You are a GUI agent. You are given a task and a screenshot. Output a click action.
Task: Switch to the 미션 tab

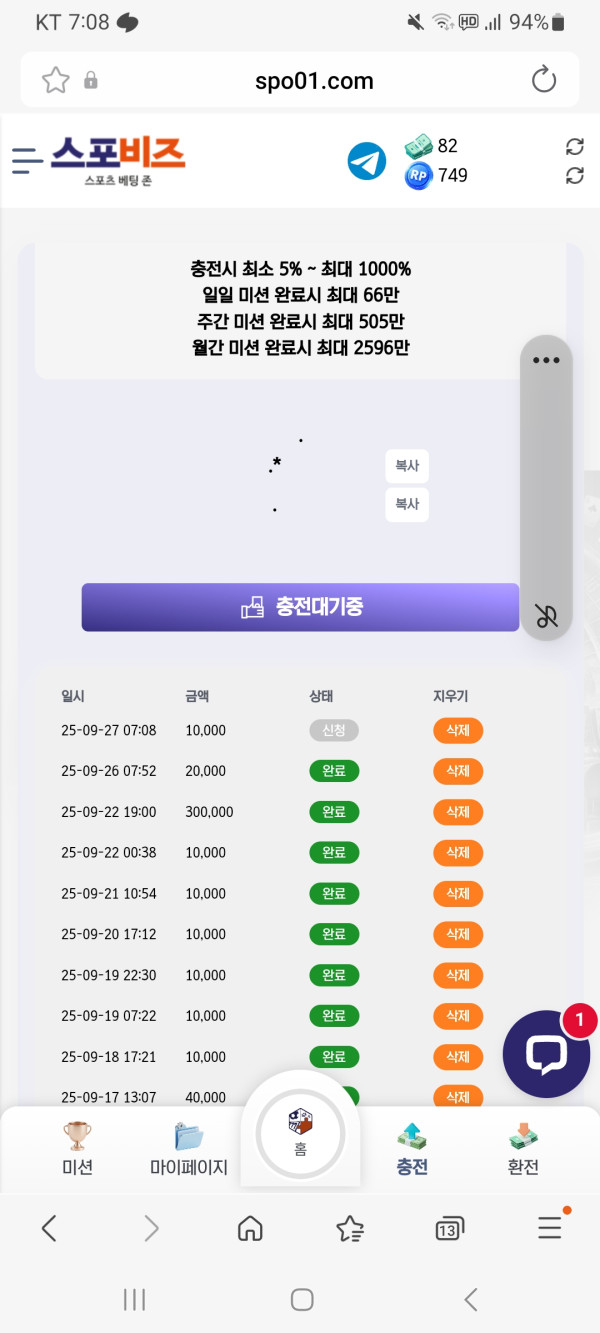tap(77, 1149)
